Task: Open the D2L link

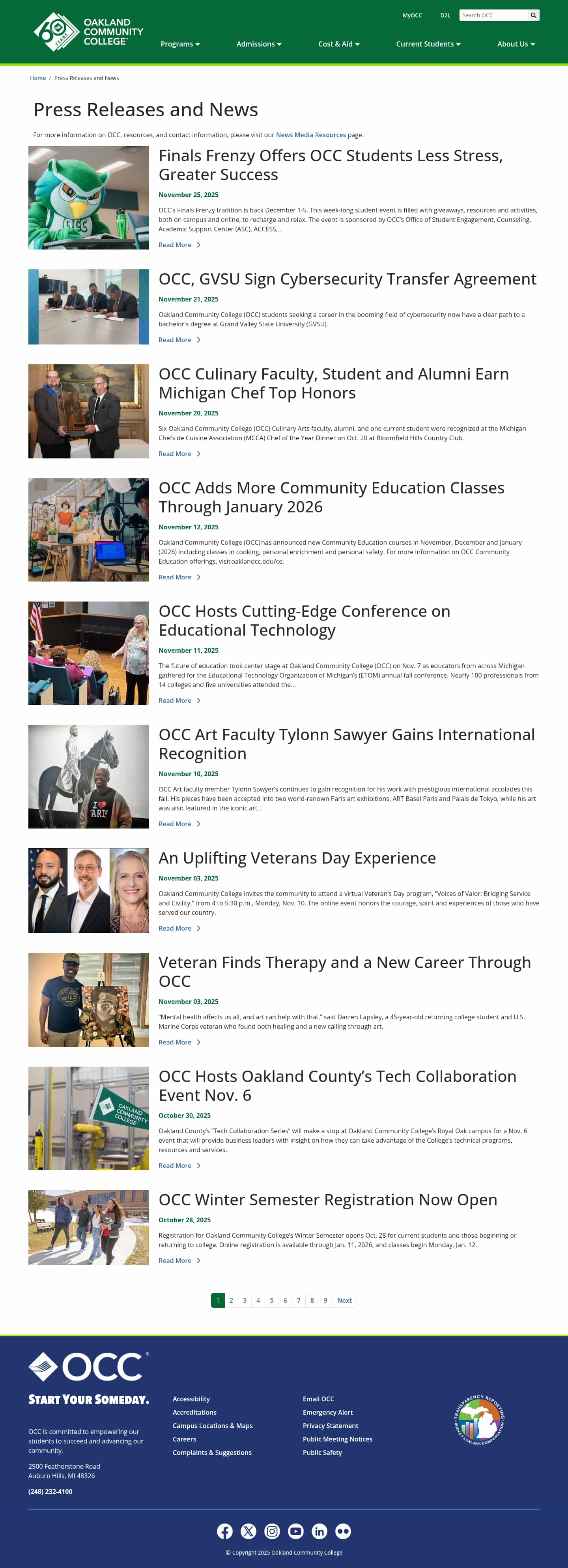Action: 445,15
